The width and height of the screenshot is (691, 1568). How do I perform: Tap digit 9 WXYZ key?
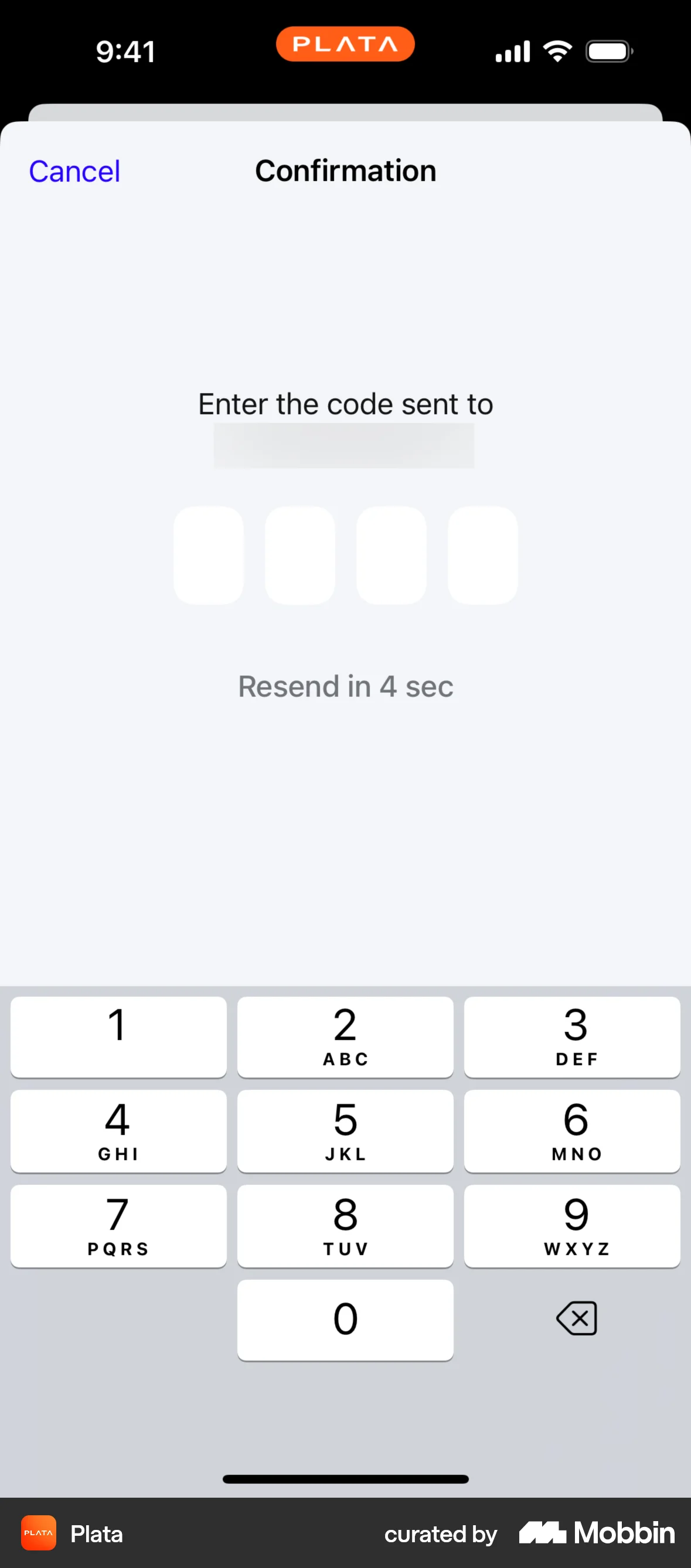click(572, 1226)
